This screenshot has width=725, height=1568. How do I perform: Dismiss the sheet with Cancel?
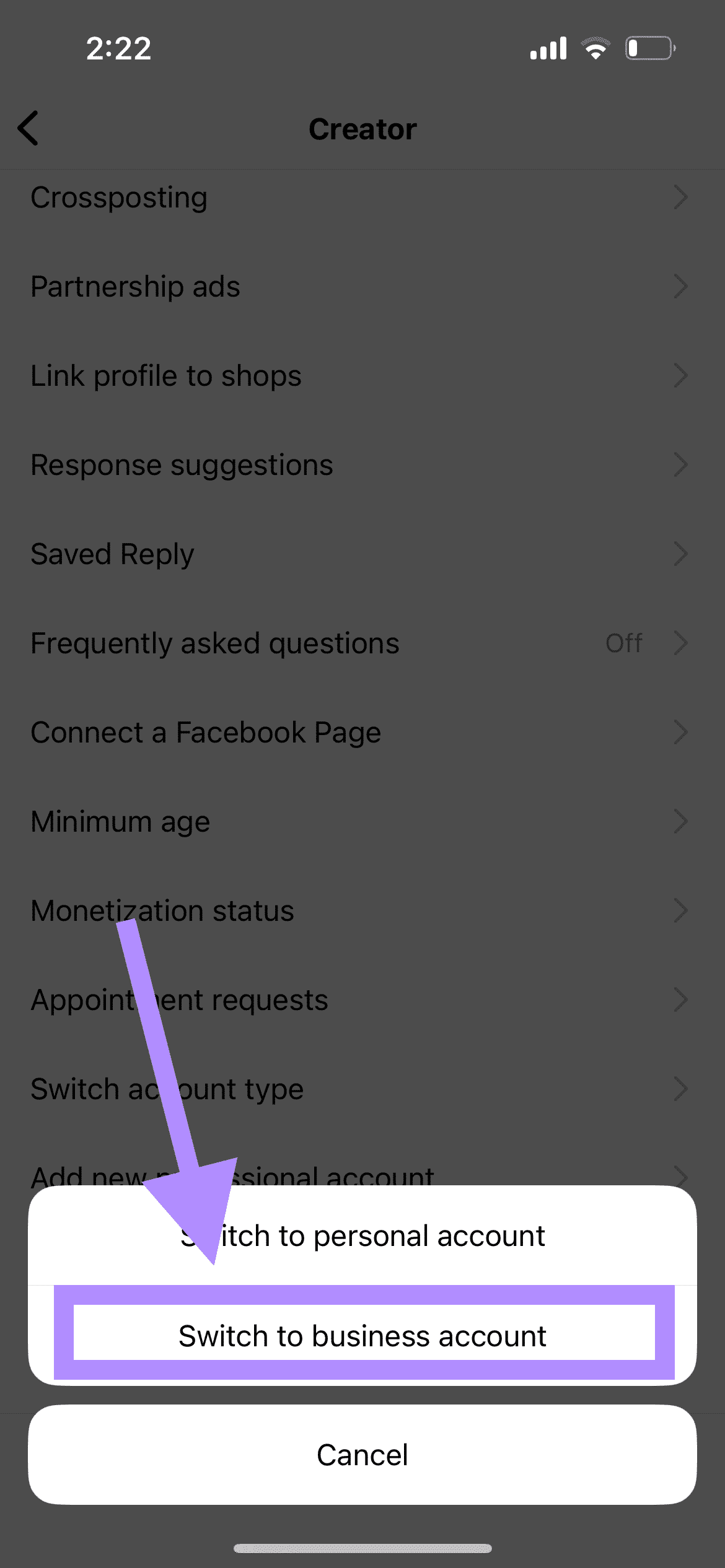pyautogui.click(x=362, y=1455)
